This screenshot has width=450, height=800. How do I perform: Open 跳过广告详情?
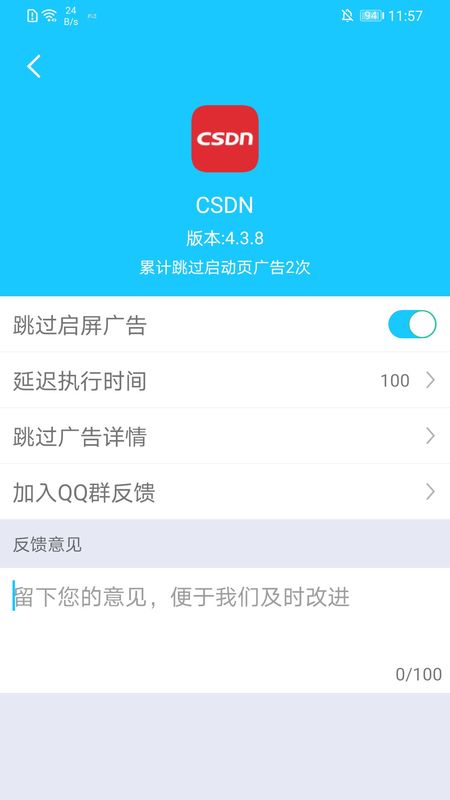(225, 436)
